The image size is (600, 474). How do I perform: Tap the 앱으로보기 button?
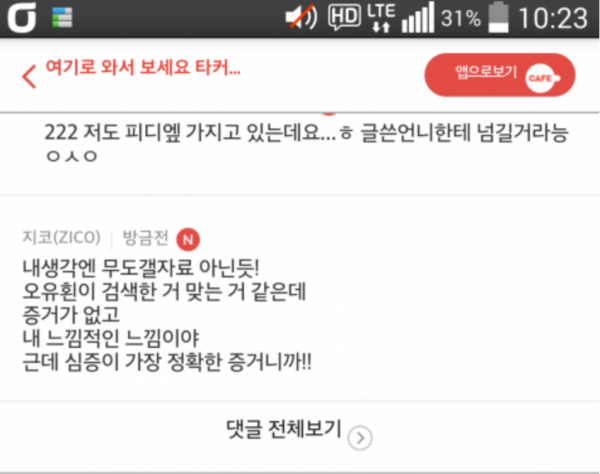point(499,74)
